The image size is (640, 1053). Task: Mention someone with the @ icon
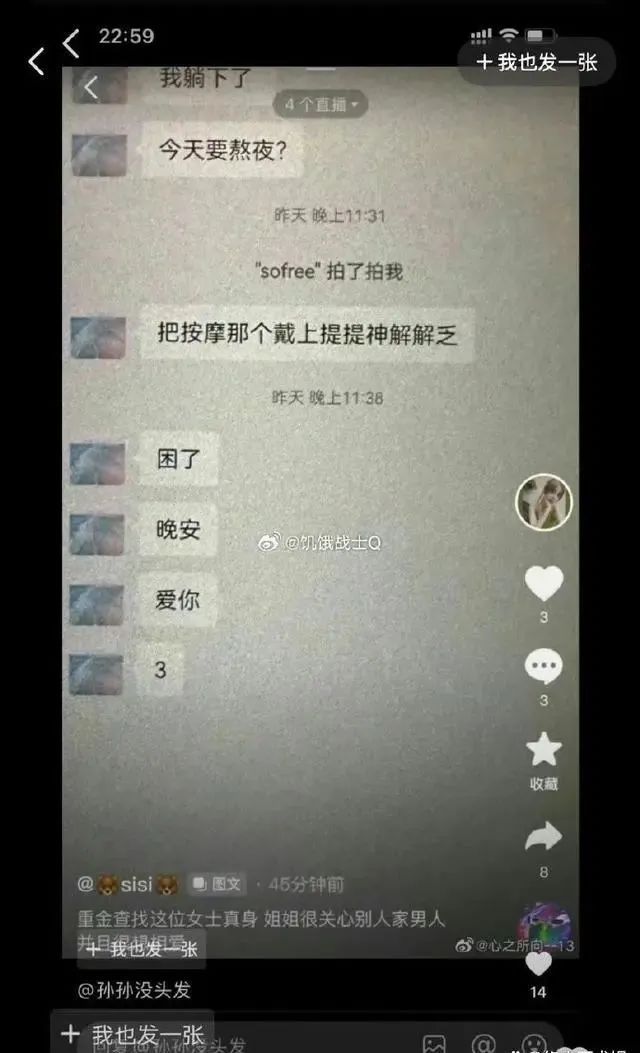tap(484, 1043)
